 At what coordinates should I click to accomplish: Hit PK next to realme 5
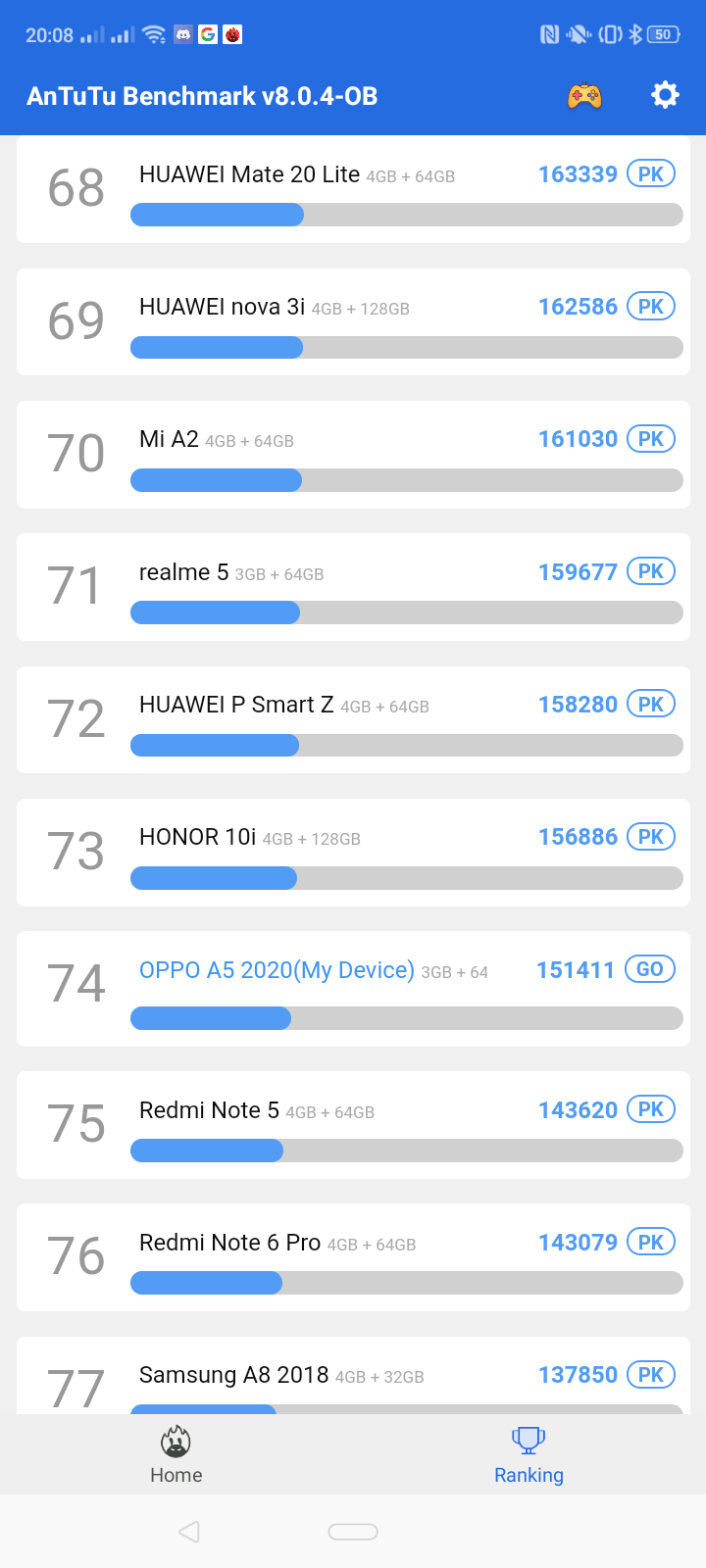(651, 571)
